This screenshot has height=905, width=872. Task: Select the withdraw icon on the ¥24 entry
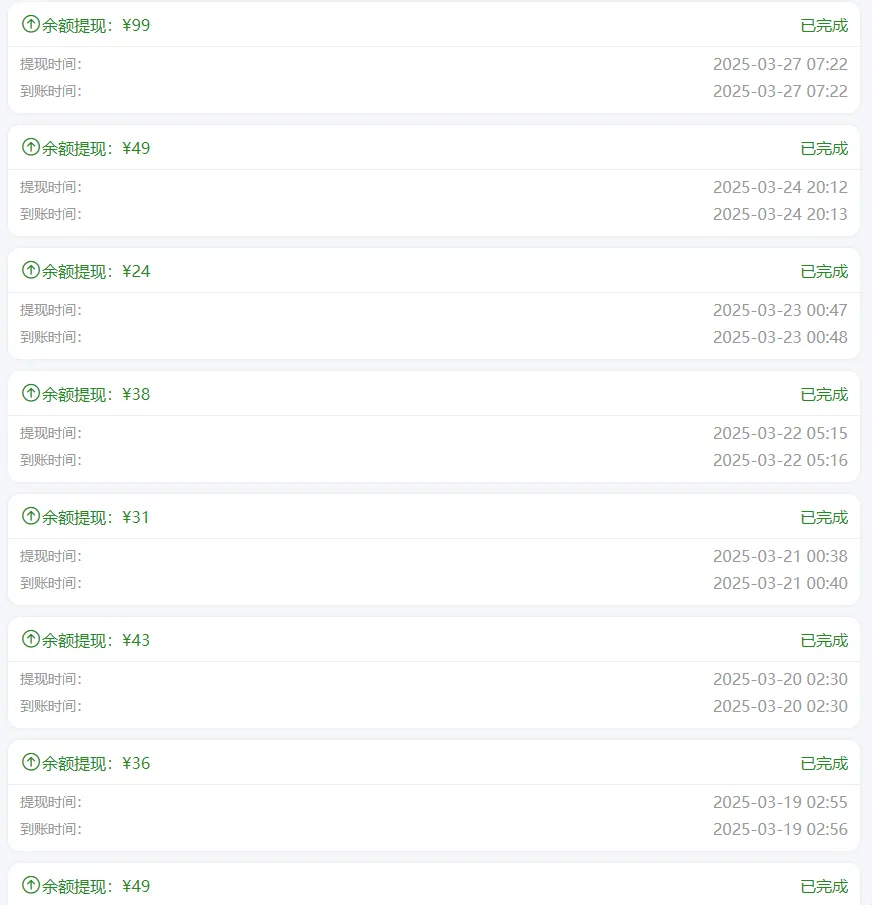click(x=30, y=271)
